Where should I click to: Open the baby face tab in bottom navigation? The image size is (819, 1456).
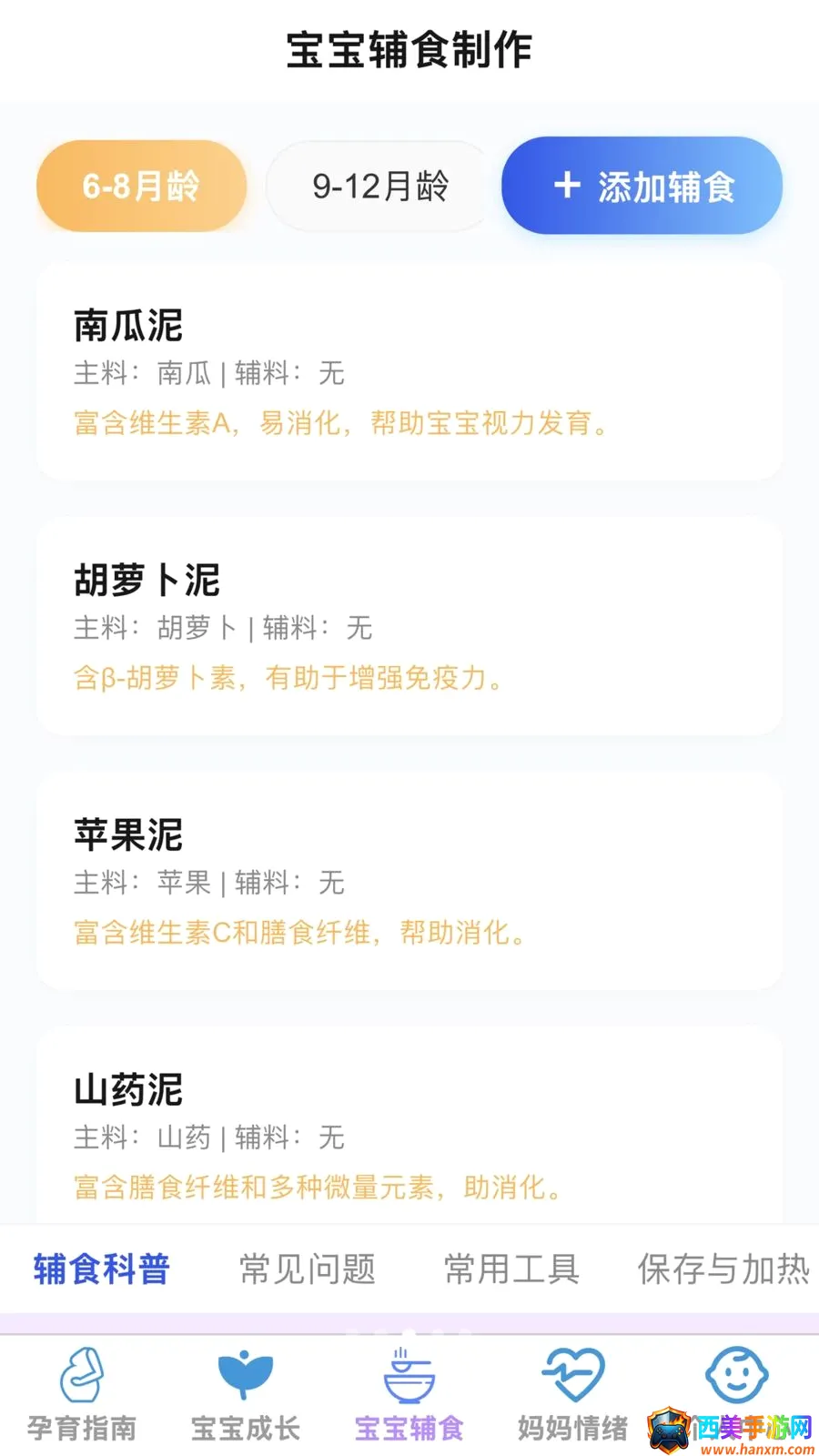pyautogui.click(x=737, y=1376)
